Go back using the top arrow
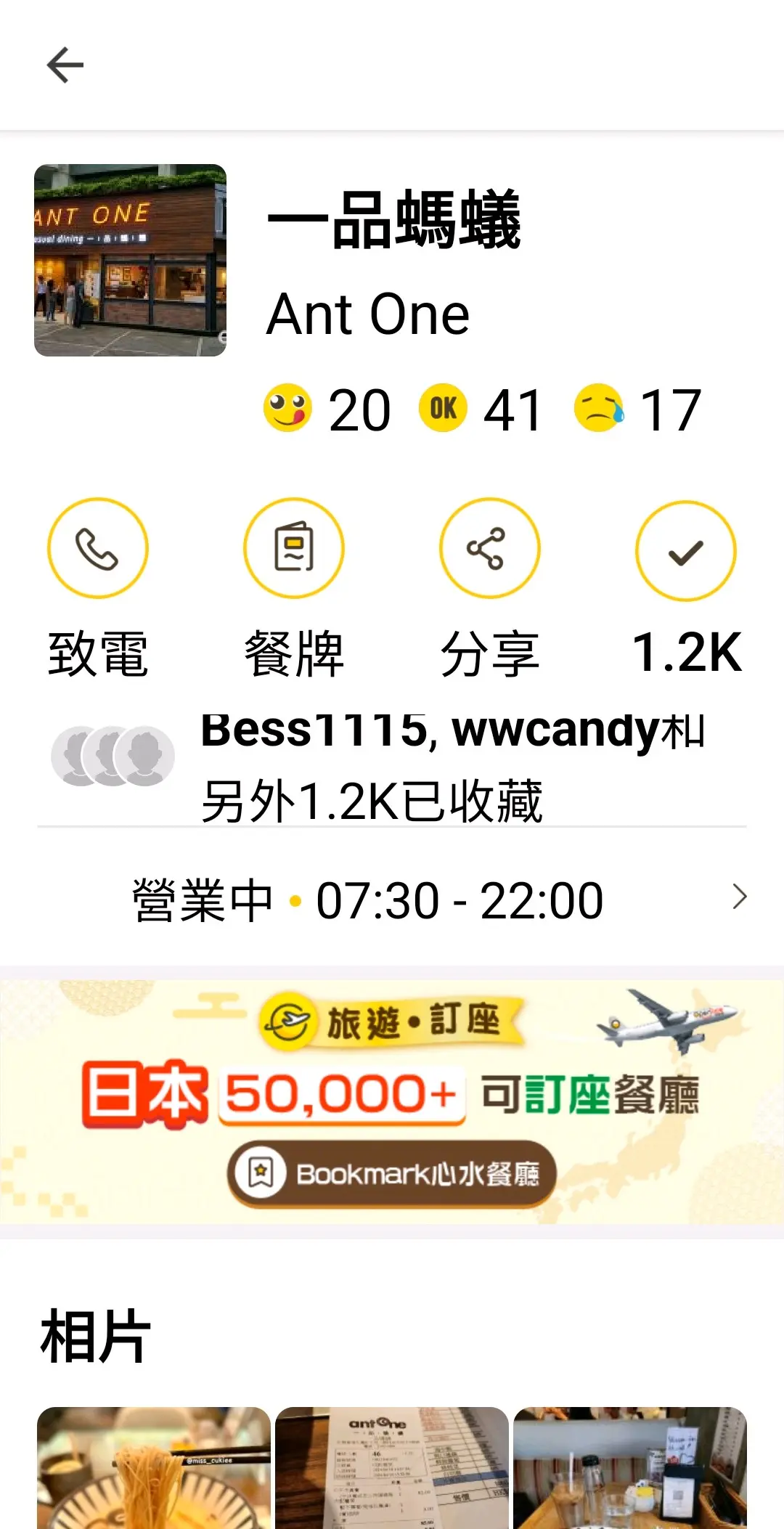 pyautogui.click(x=65, y=65)
